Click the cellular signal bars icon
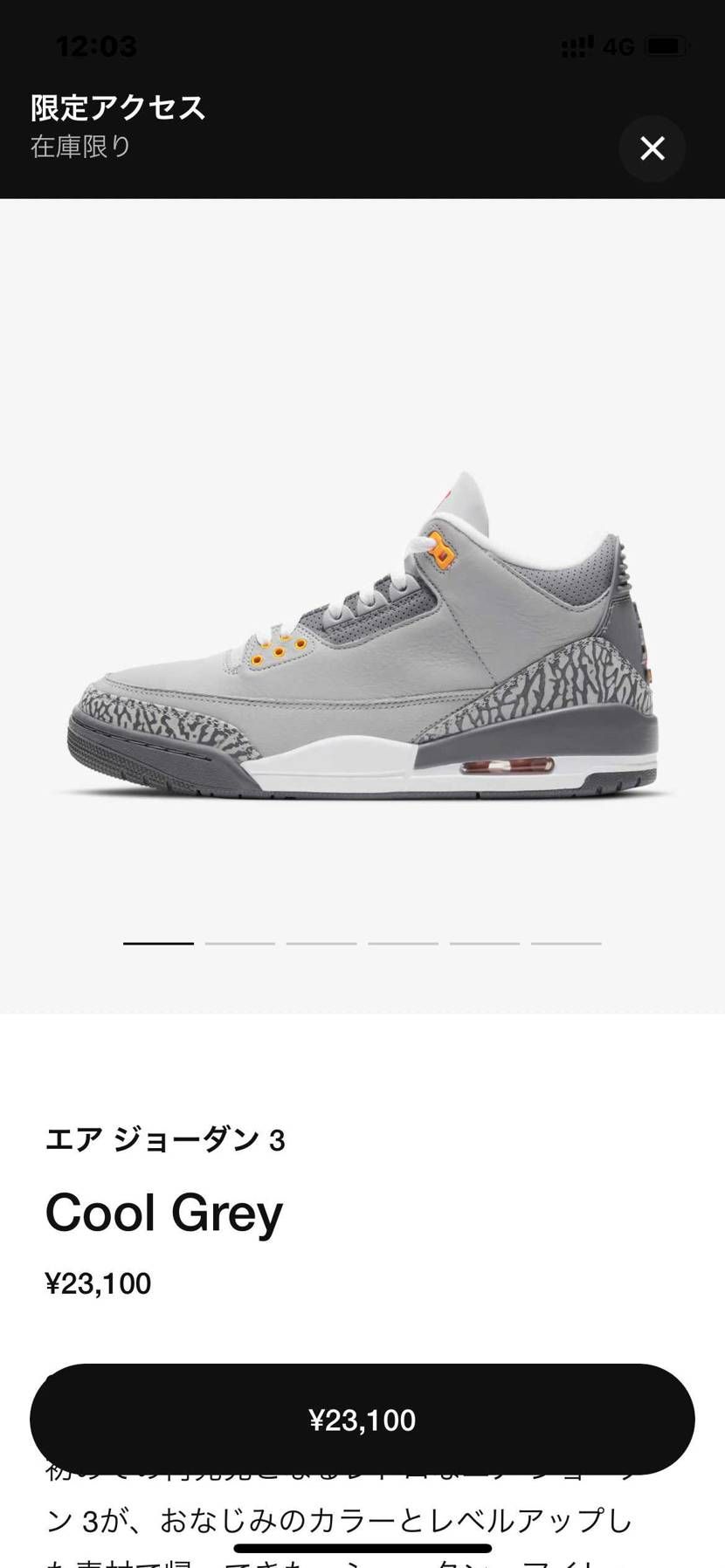Screen dimensions: 725x1568 (x=578, y=45)
